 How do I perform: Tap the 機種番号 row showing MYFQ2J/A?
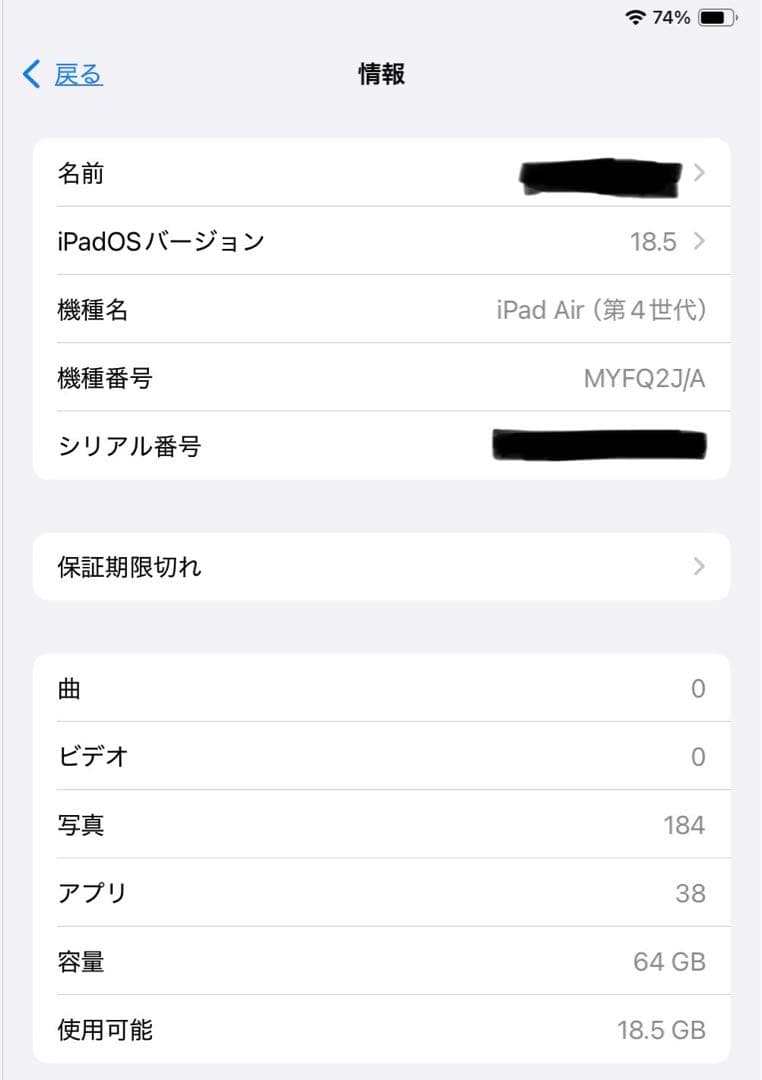380,378
